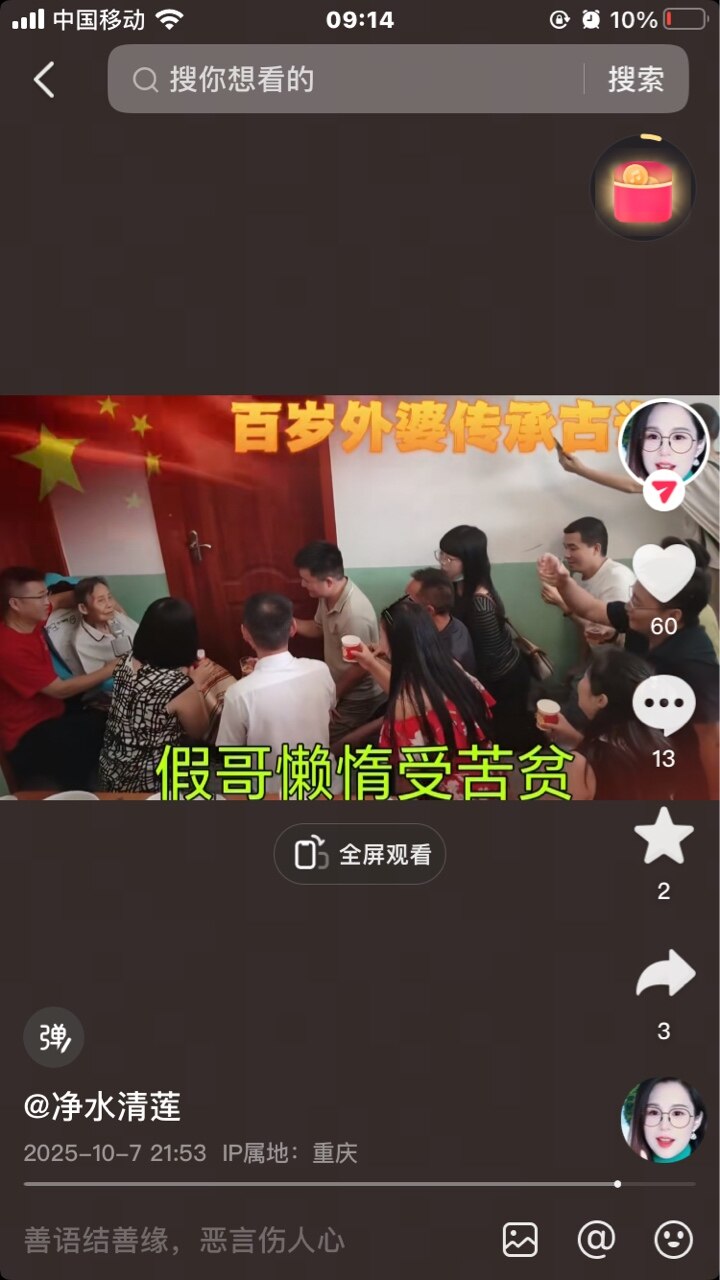
Task: Favorite the video with the star icon
Action: pos(664,838)
